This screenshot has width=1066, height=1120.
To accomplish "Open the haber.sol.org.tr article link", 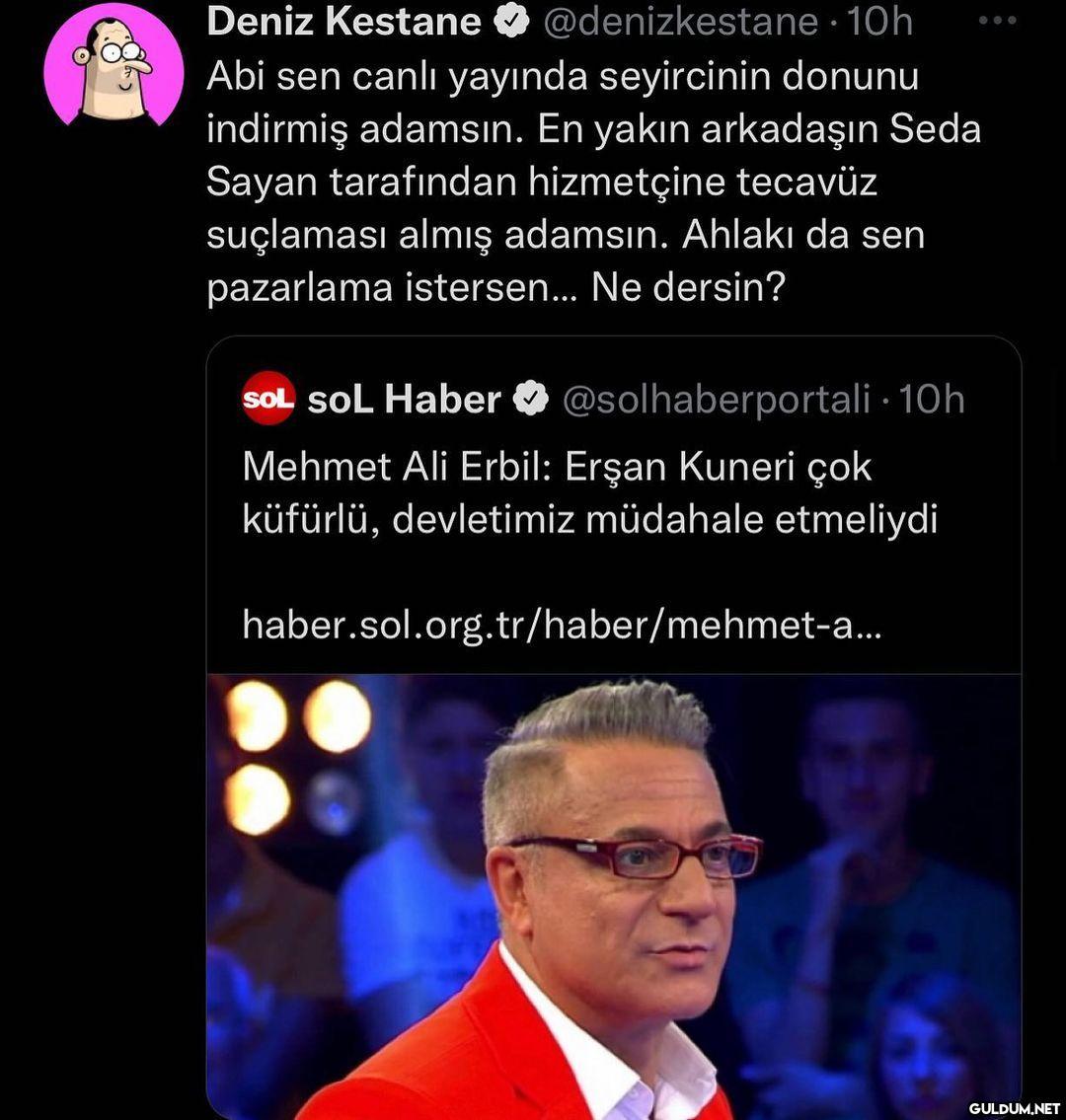I will 562,624.
